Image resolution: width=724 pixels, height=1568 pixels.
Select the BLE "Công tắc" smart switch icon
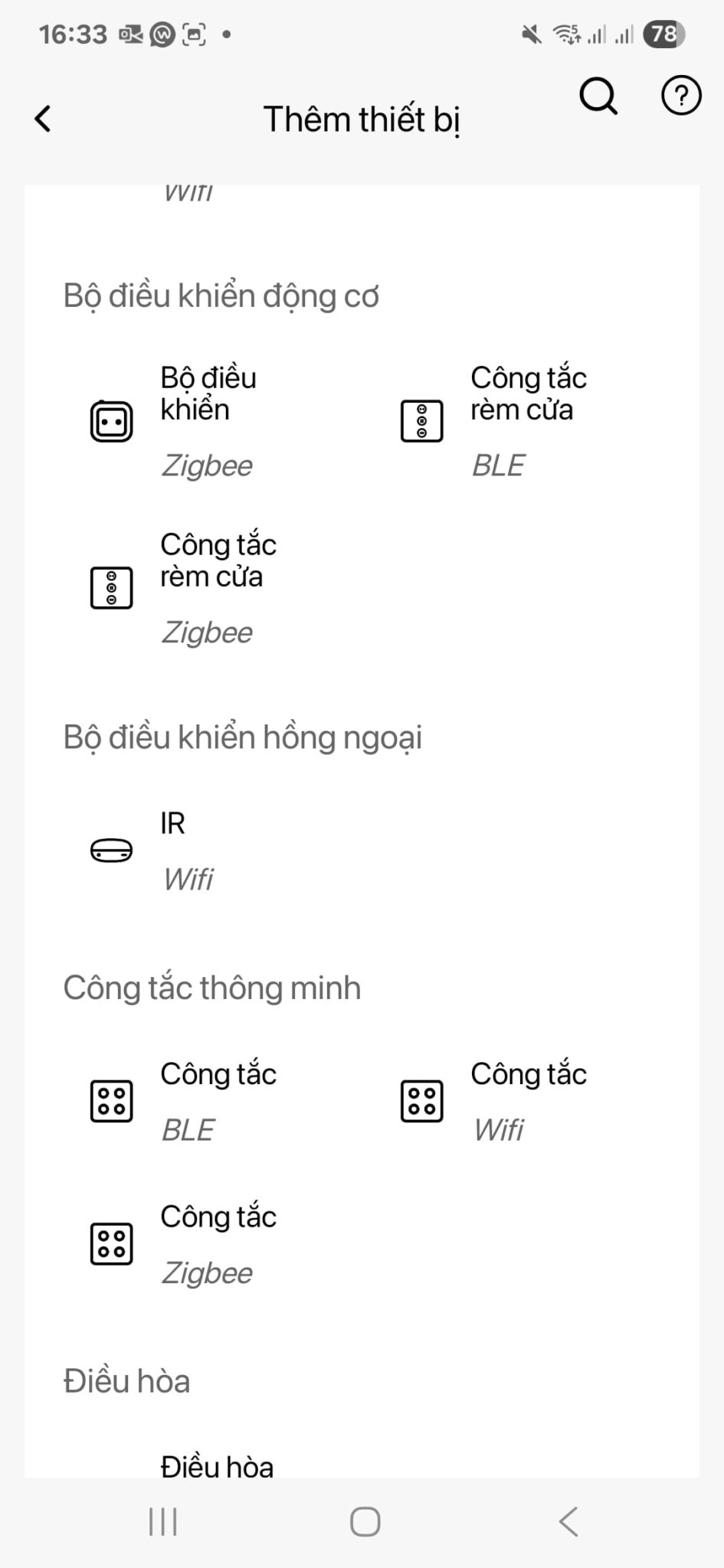tap(110, 1102)
